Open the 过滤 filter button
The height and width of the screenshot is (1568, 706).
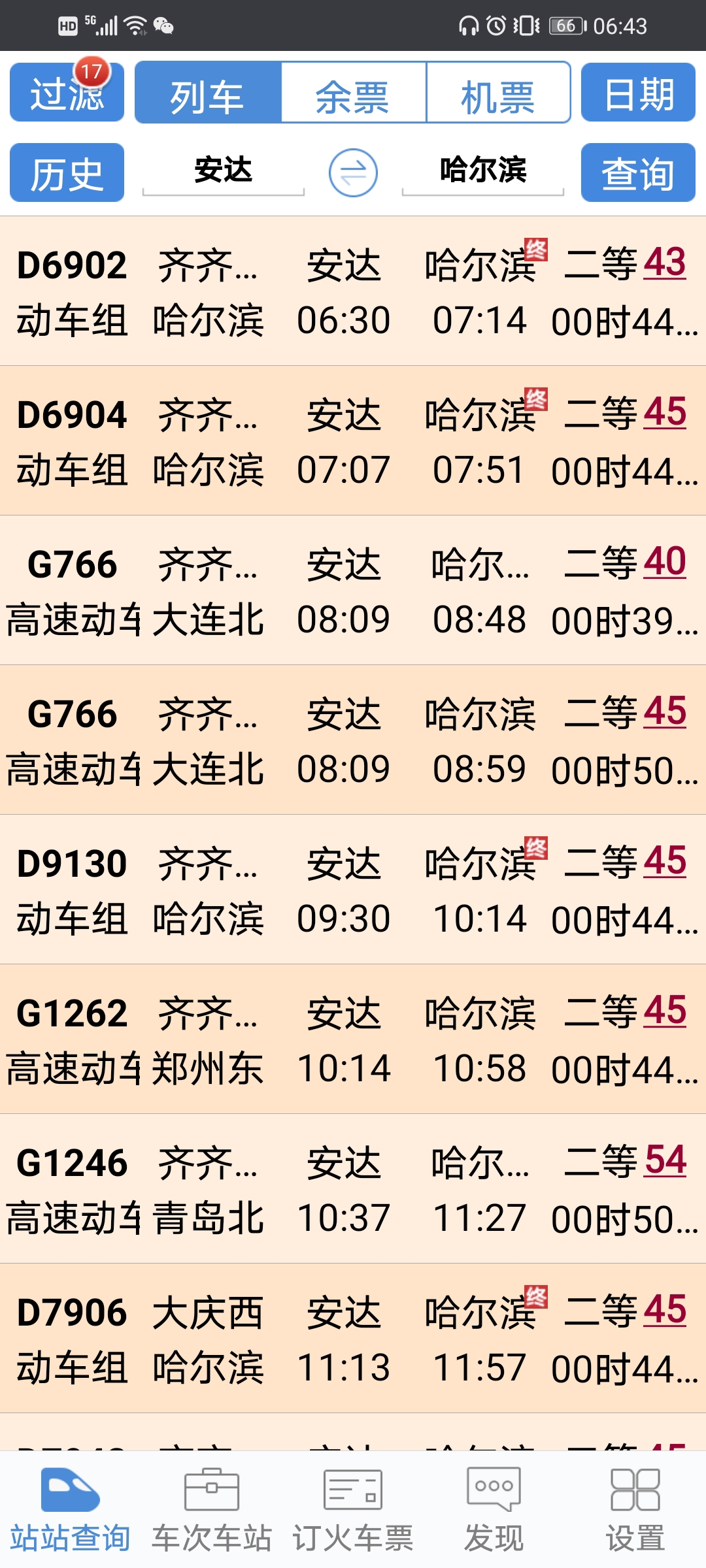(67, 92)
